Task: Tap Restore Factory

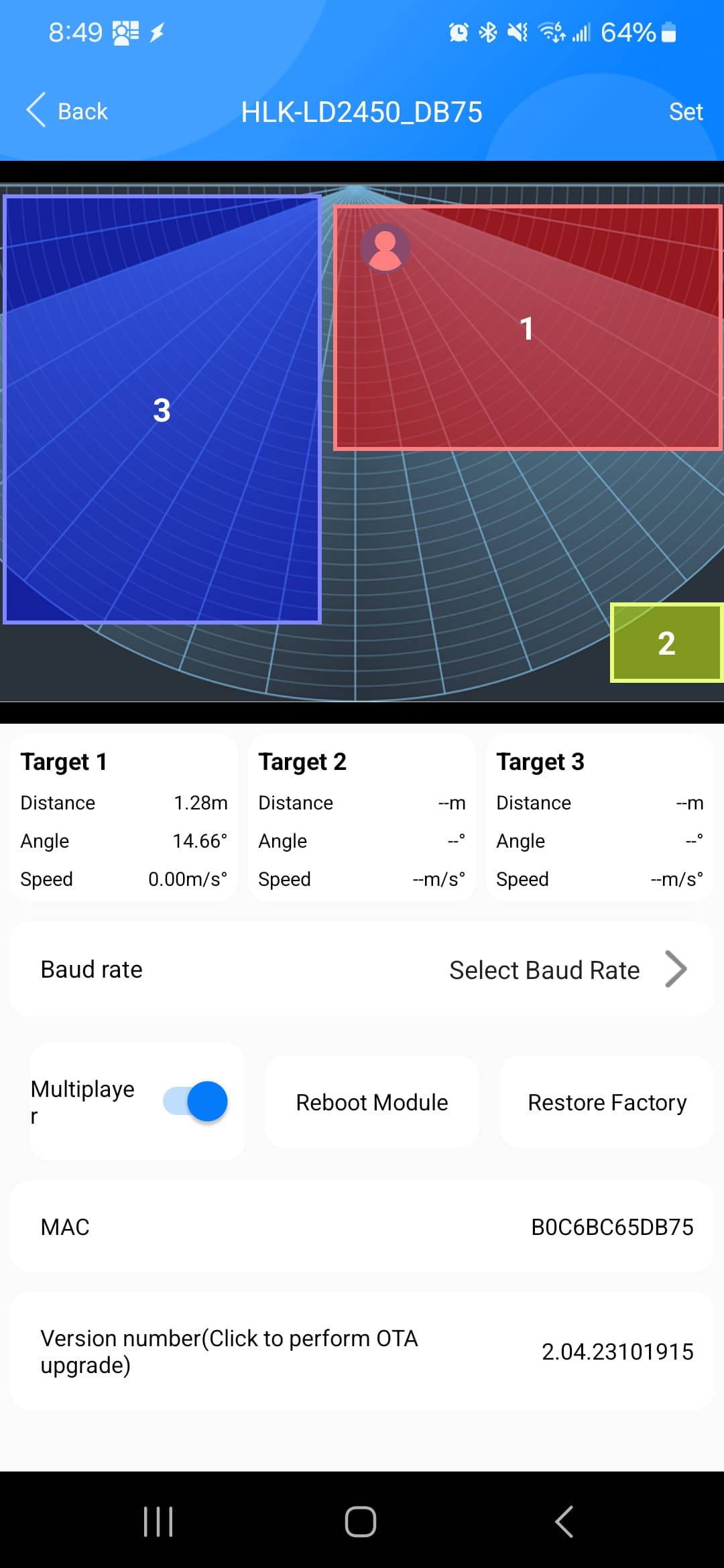Action: click(607, 1102)
